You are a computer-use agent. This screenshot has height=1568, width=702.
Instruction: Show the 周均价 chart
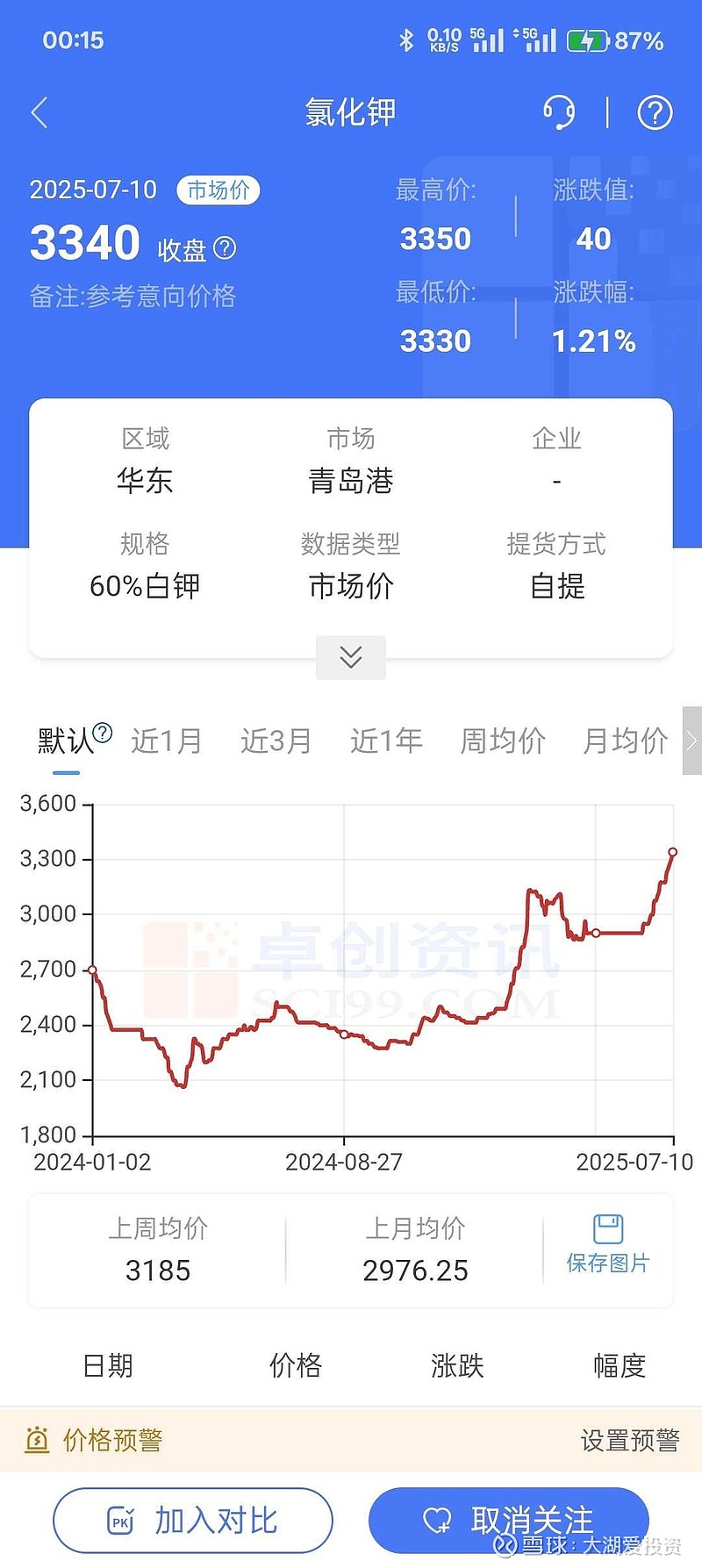tap(503, 741)
